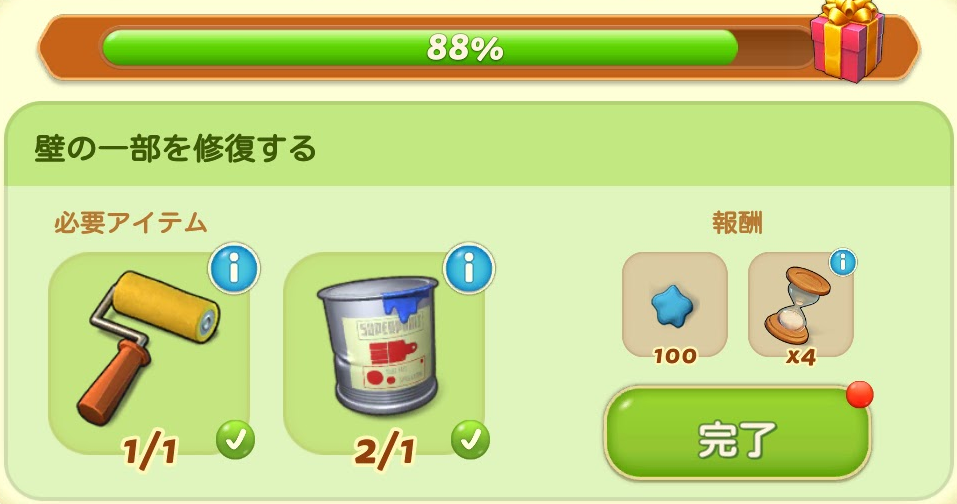Open info for the hourglass reward
957x504 pixels.
click(843, 263)
